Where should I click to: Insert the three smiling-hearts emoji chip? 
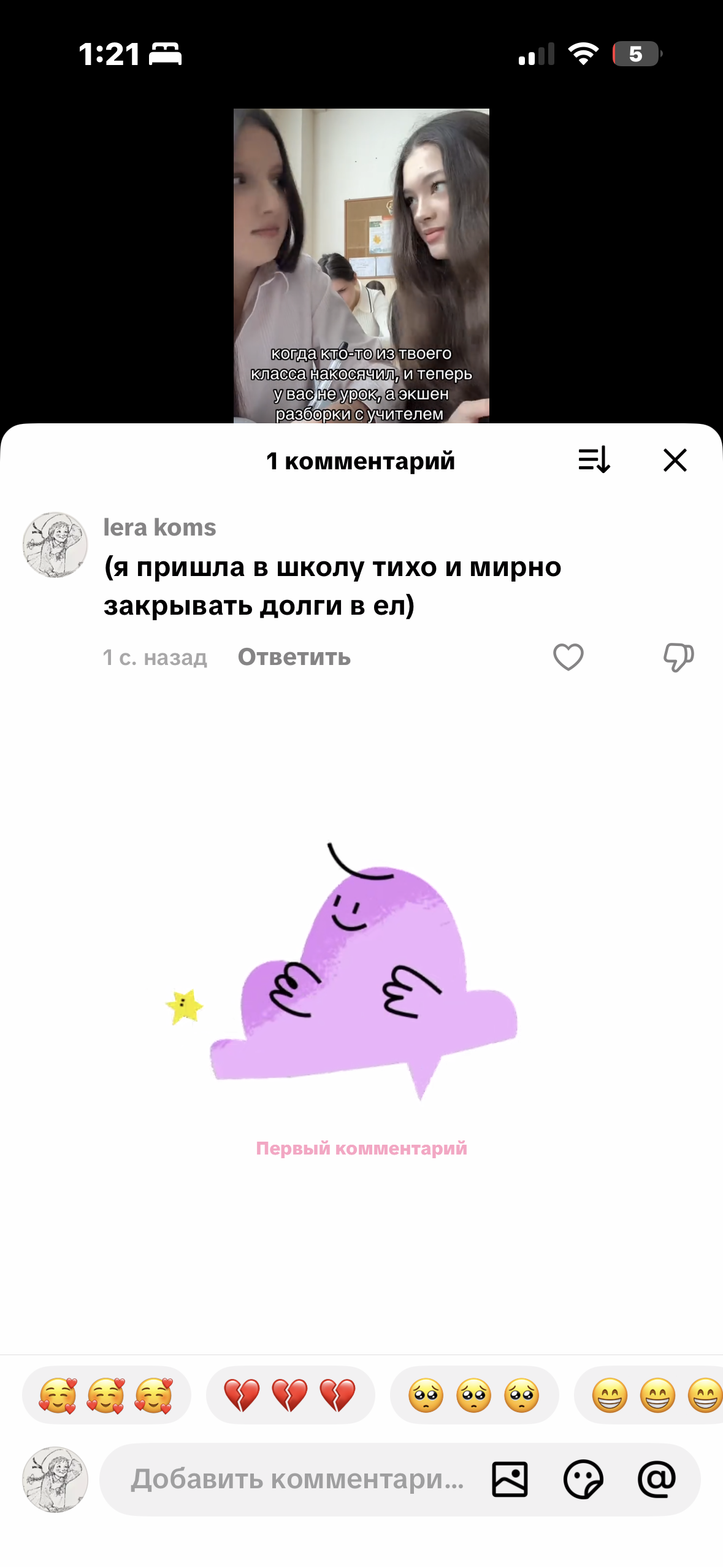click(106, 1395)
